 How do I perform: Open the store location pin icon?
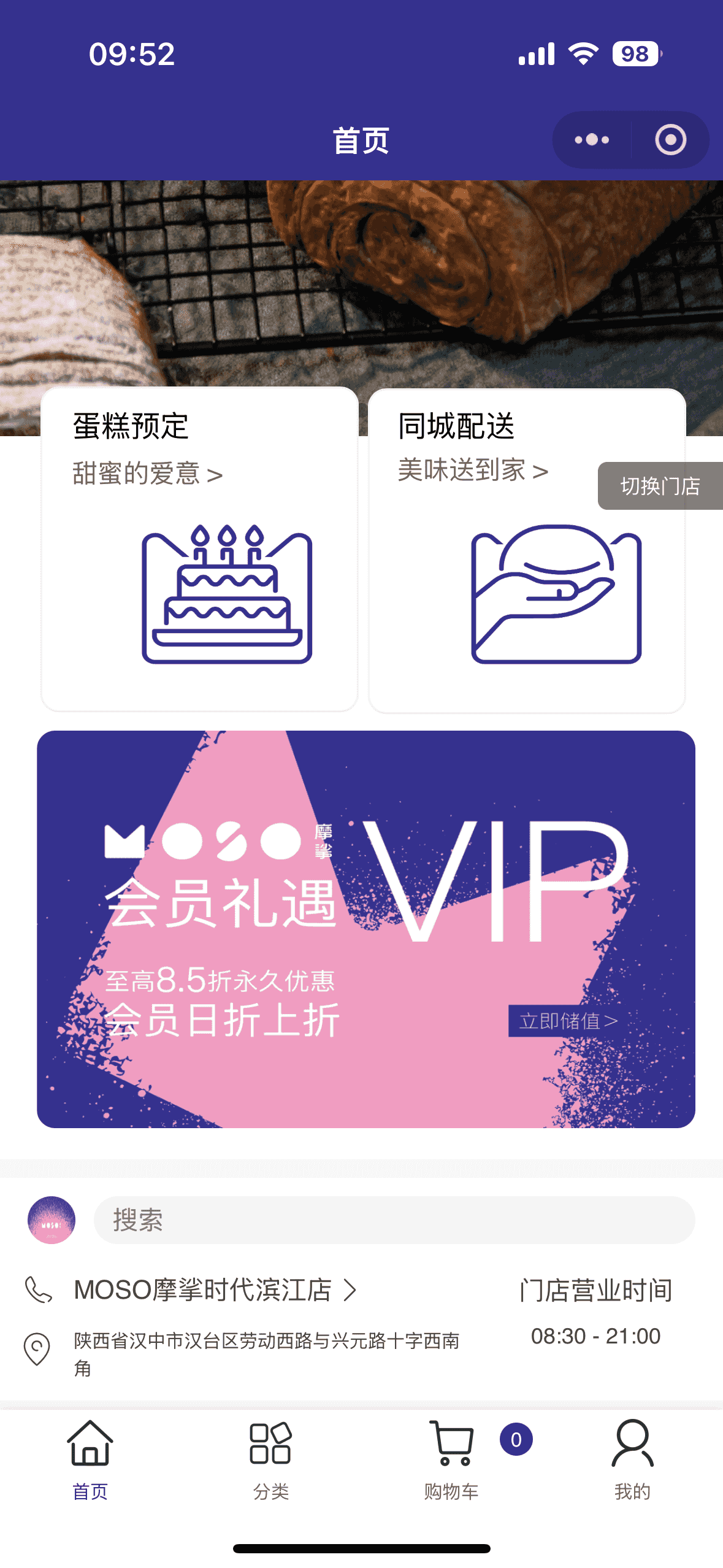tap(37, 1348)
